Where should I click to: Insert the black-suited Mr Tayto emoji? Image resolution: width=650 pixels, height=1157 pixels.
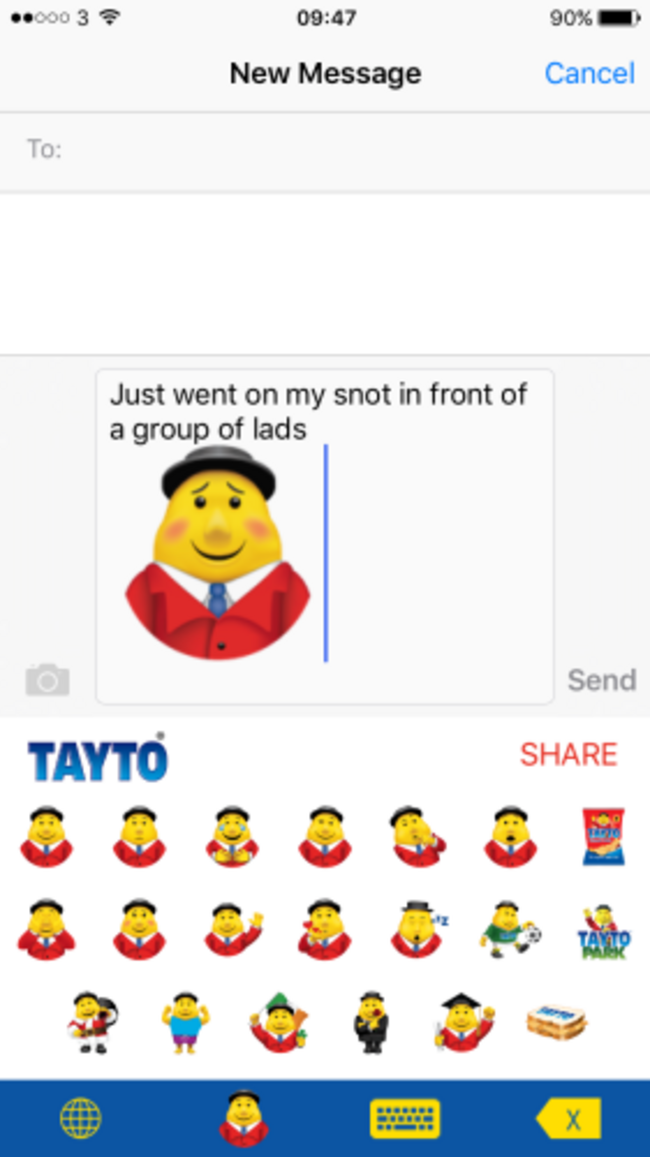(x=371, y=1021)
